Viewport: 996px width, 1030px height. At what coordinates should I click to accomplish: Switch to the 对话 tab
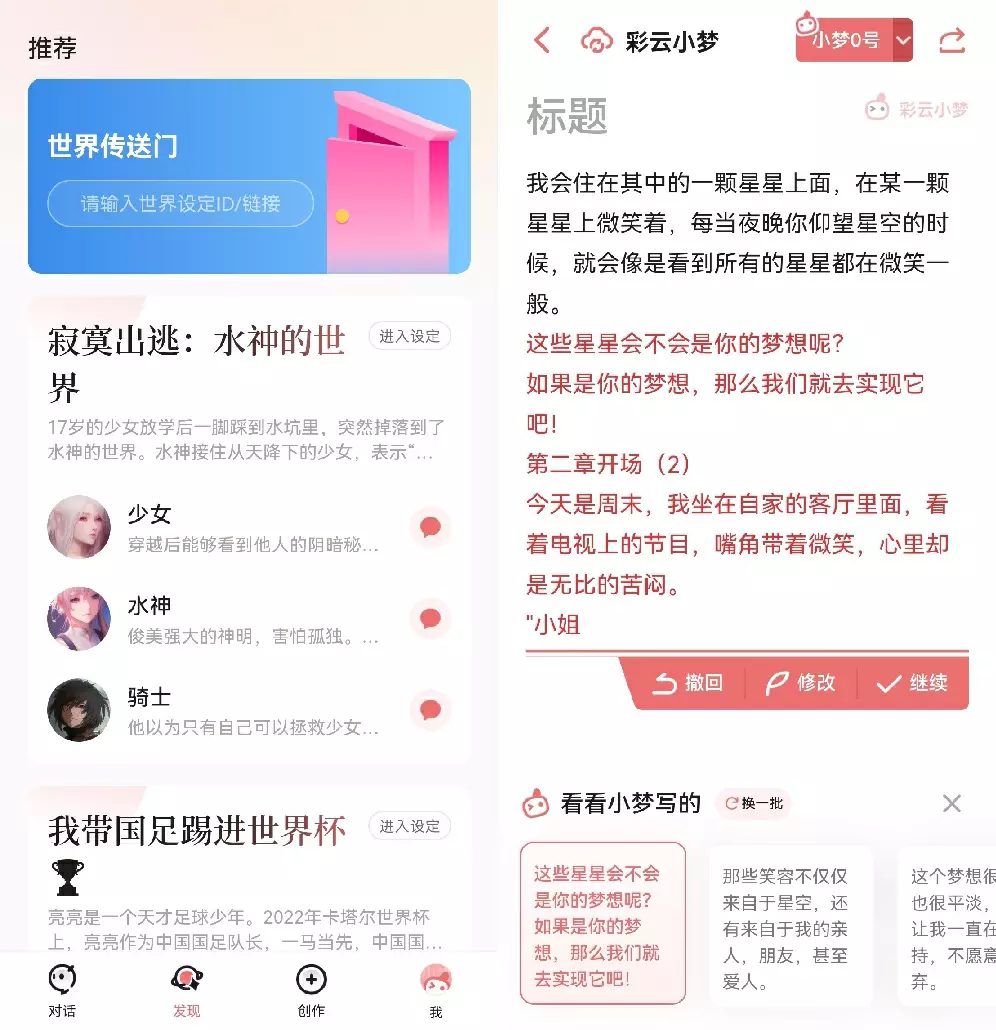coord(62,991)
